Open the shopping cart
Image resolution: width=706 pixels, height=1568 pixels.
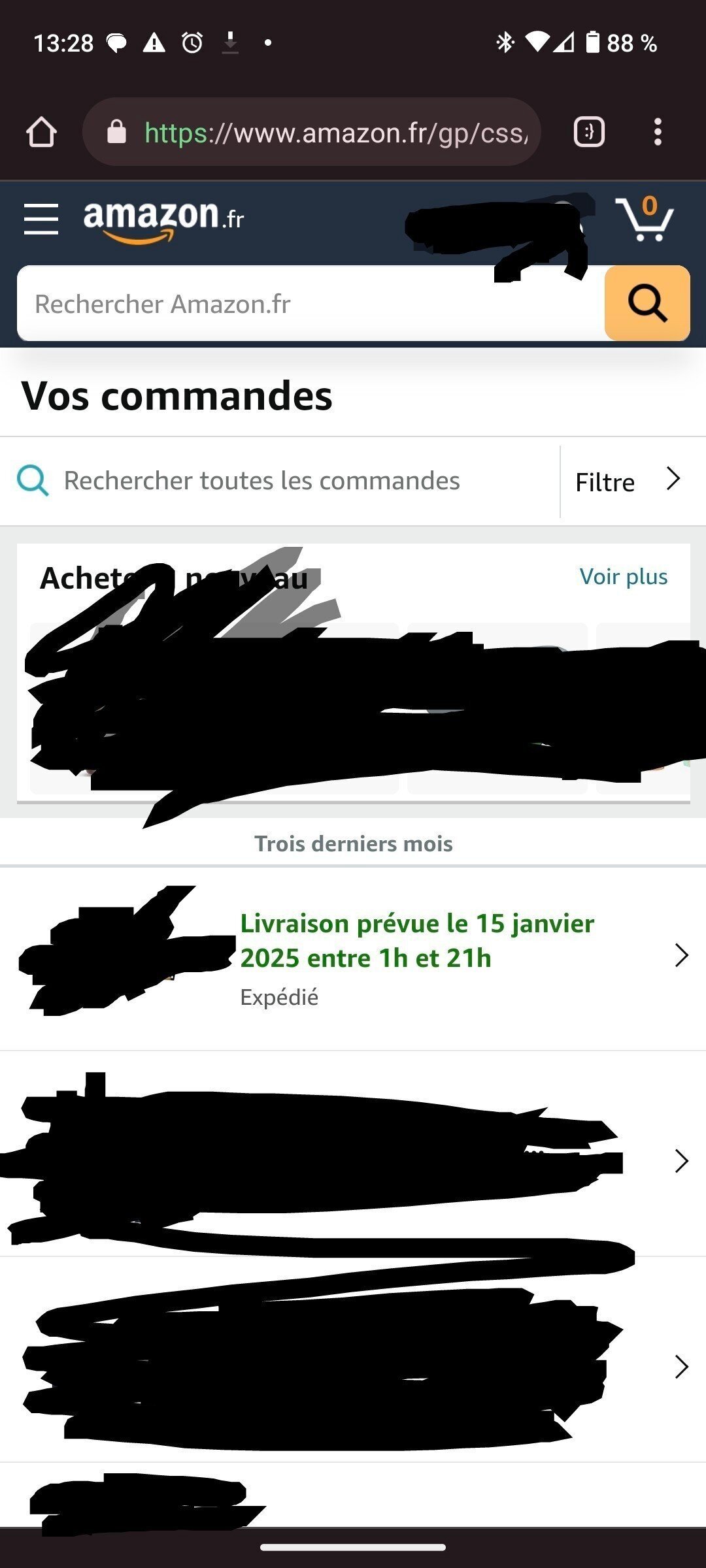click(x=645, y=220)
